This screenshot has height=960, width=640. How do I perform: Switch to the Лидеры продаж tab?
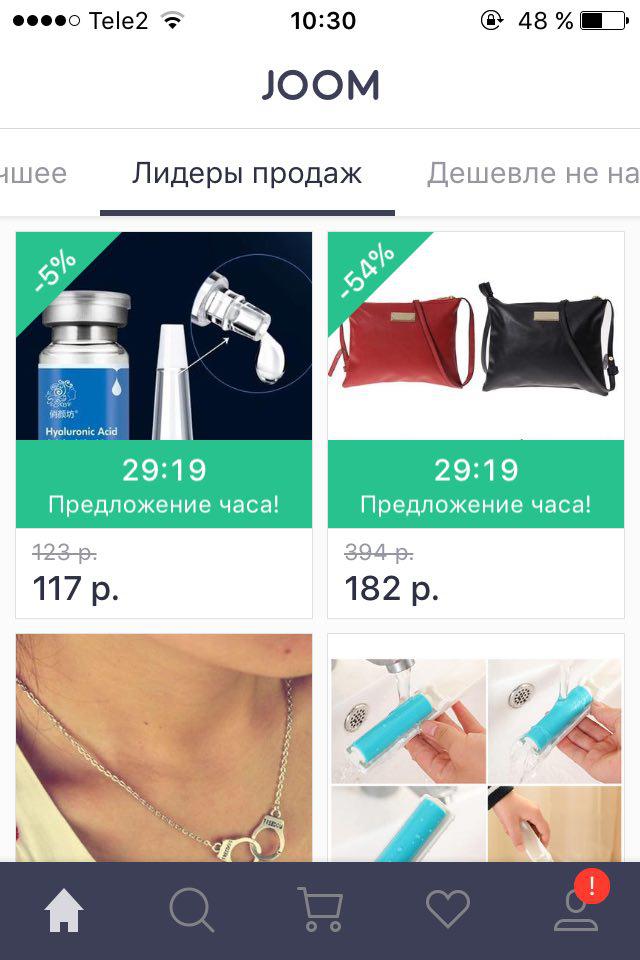pos(247,174)
